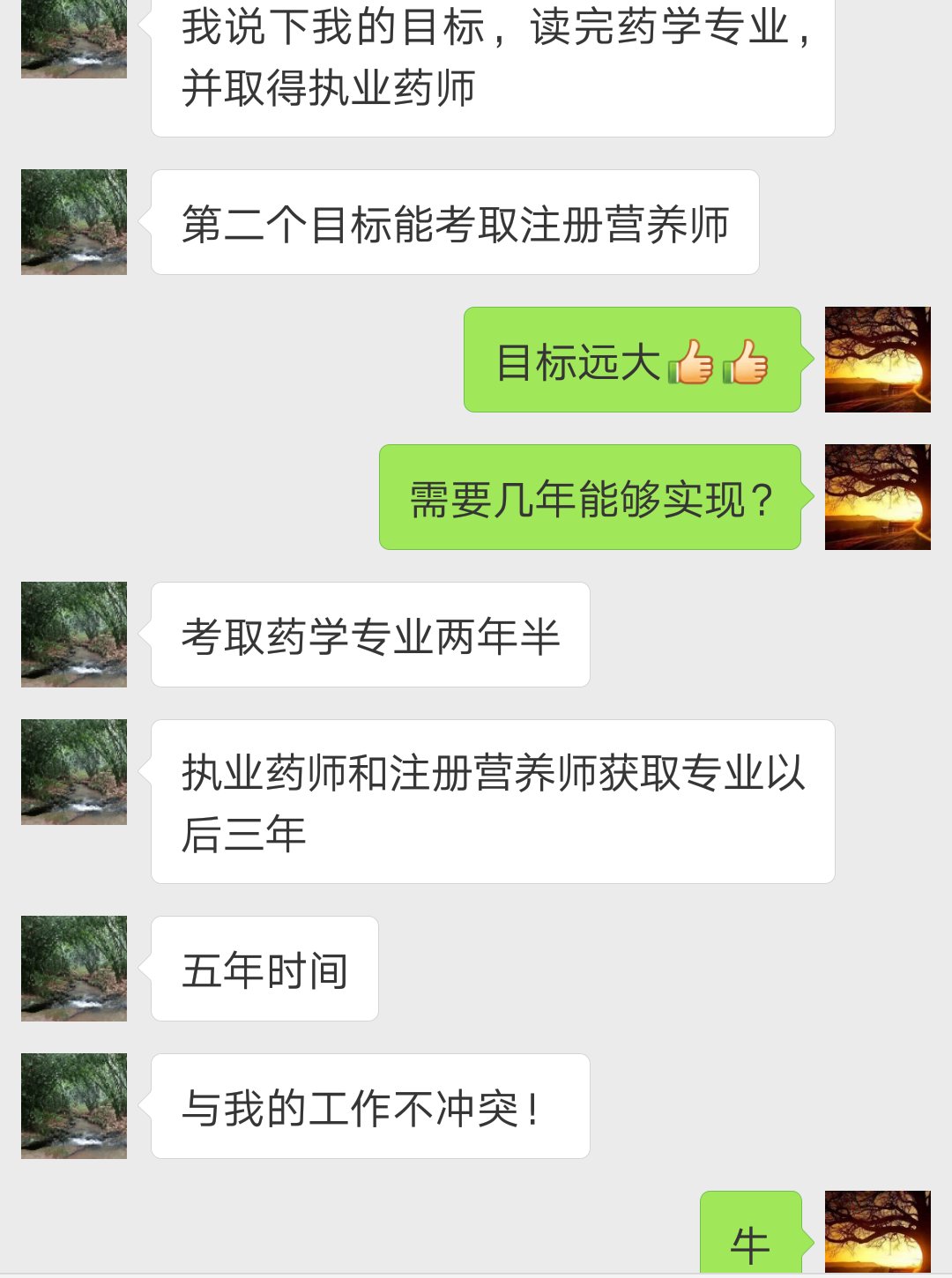Tap the forest avatar beside '考取药学专业两年半'
The width and height of the screenshot is (952, 1278).
[74, 635]
